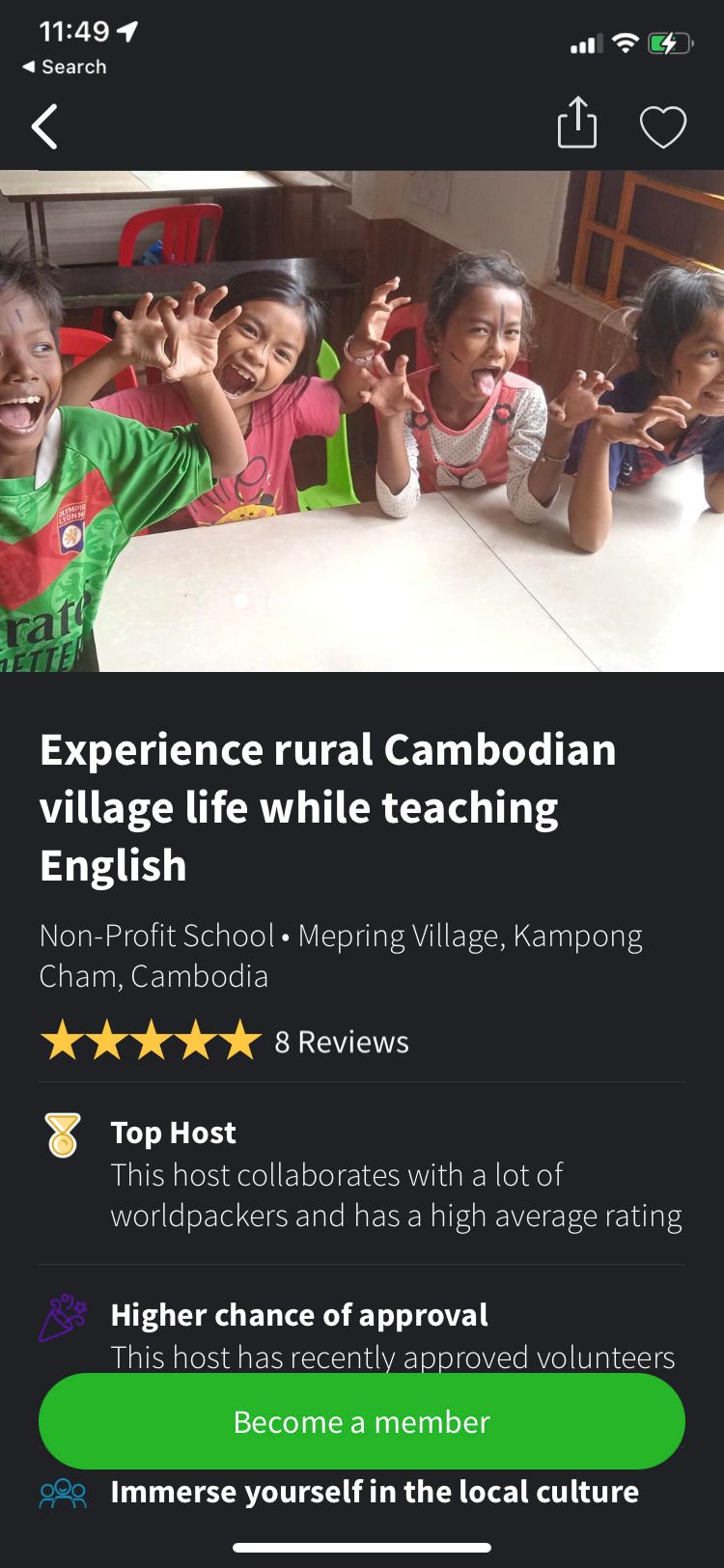Image resolution: width=724 pixels, height=1568 pixels.
Task: Open the 8 Reviews section
Action: click(341, 1042)
